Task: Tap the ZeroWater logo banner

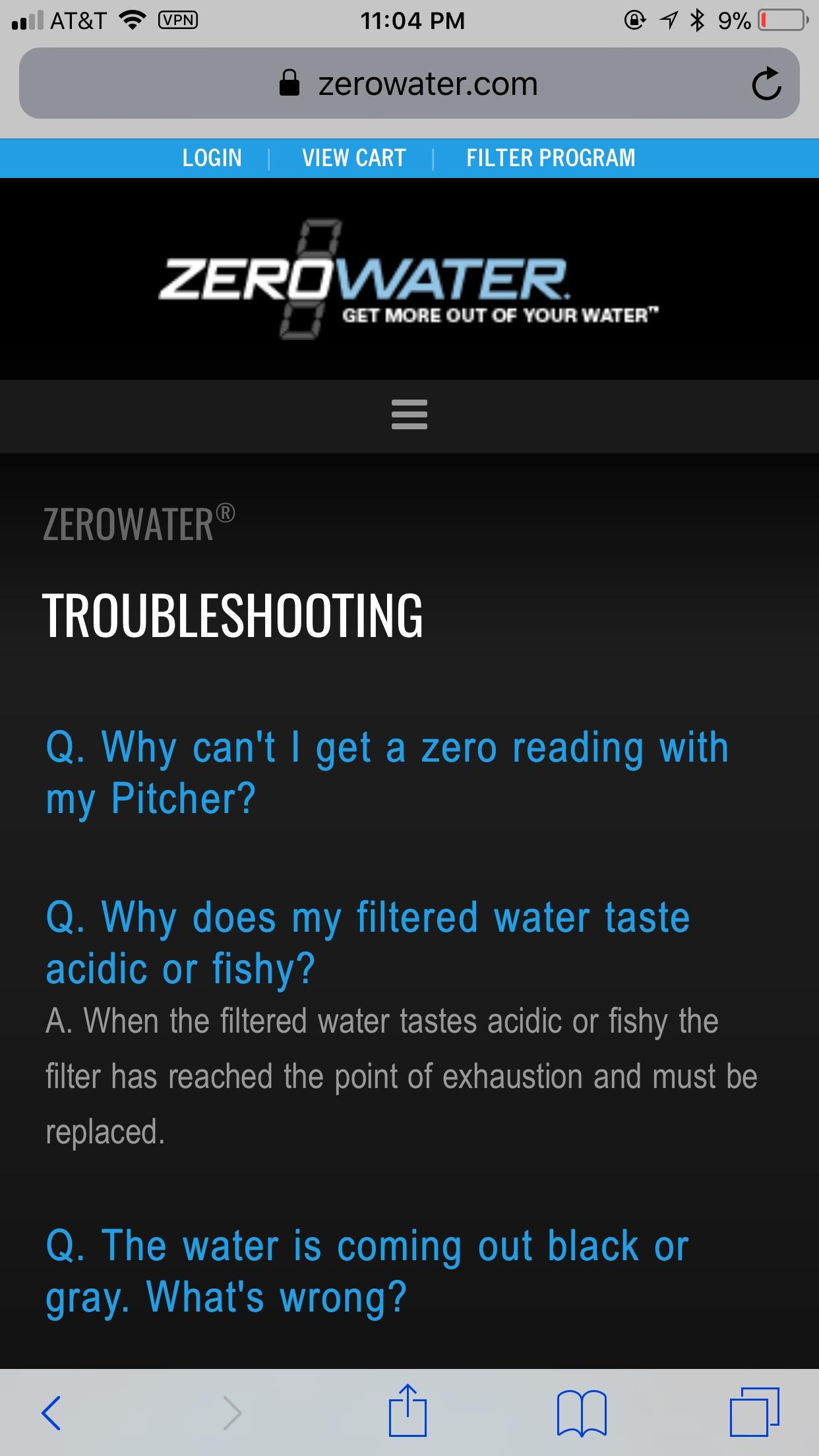Action: tap(409, 280)
